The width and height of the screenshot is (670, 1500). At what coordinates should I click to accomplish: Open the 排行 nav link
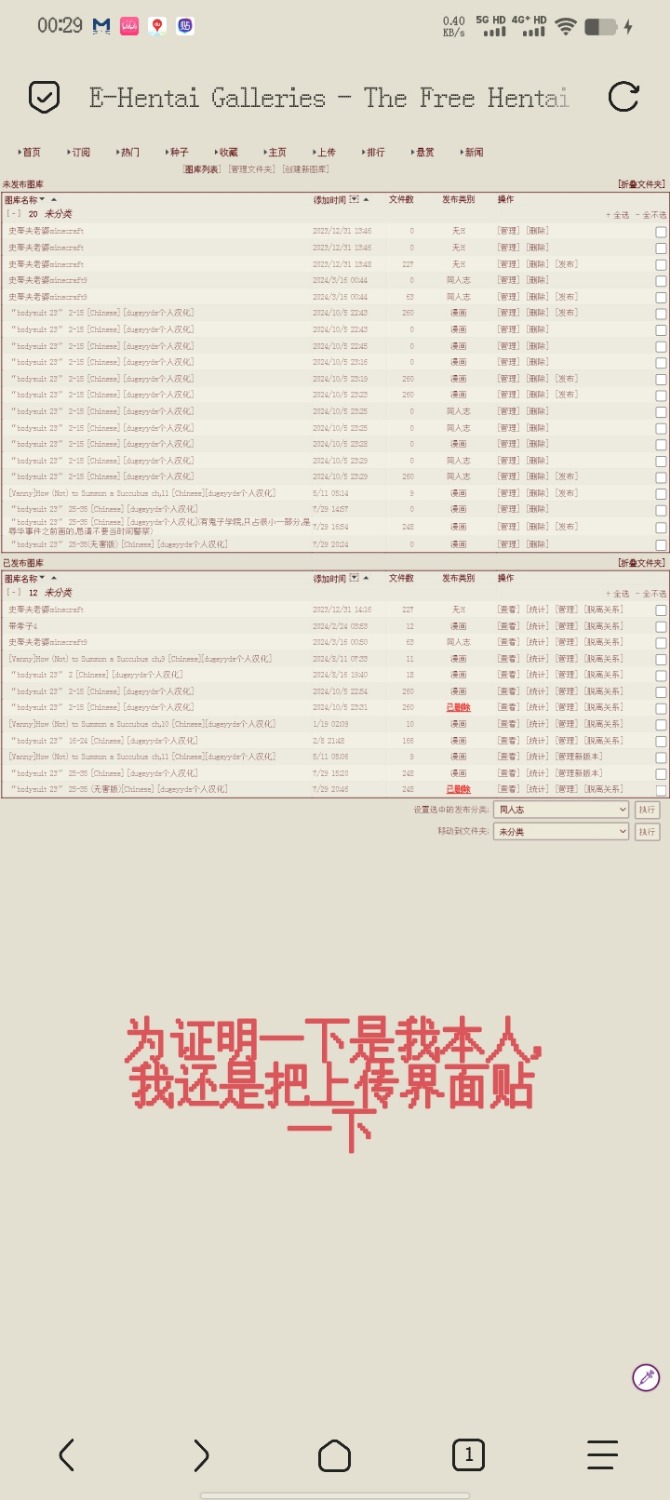pos(375,152)
